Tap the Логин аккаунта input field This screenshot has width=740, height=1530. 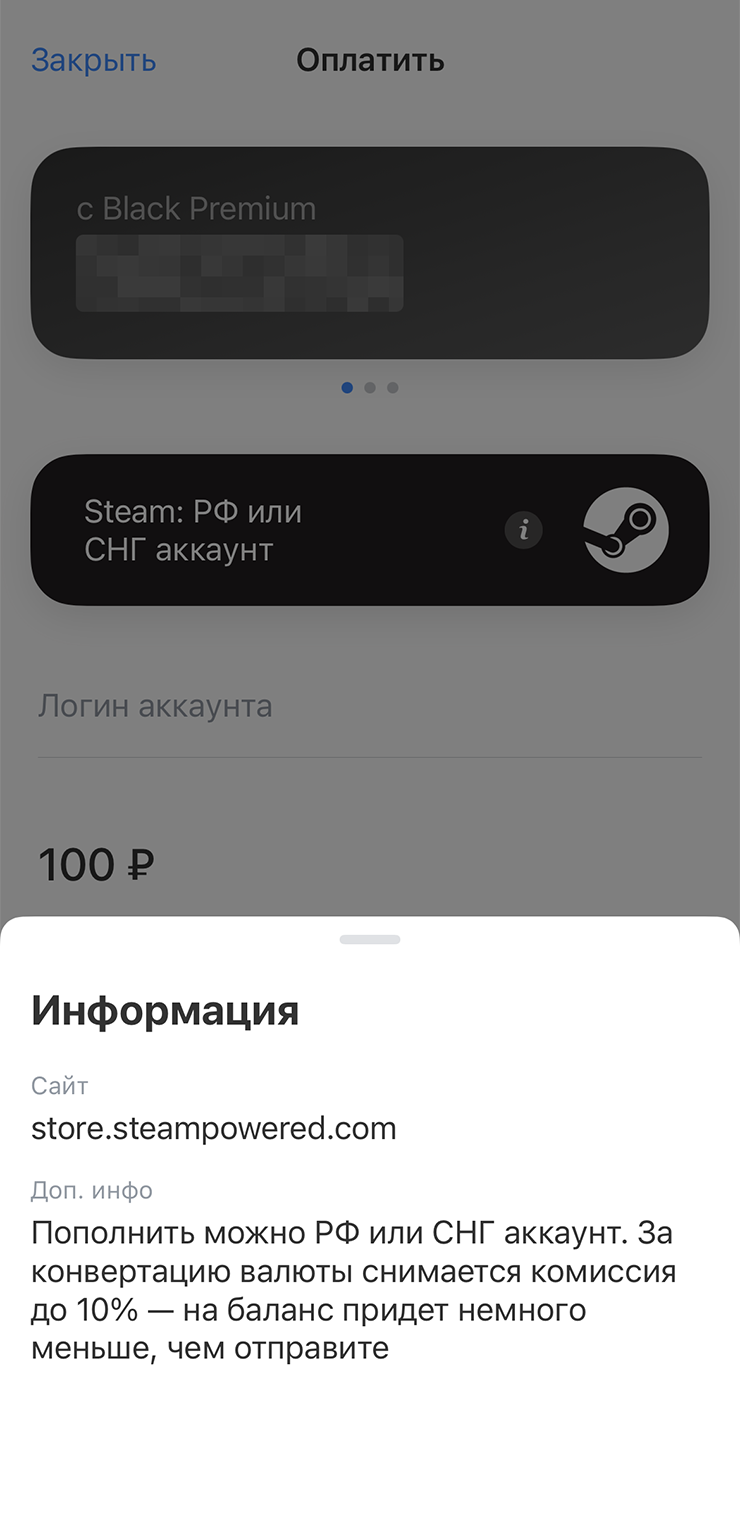370,706
